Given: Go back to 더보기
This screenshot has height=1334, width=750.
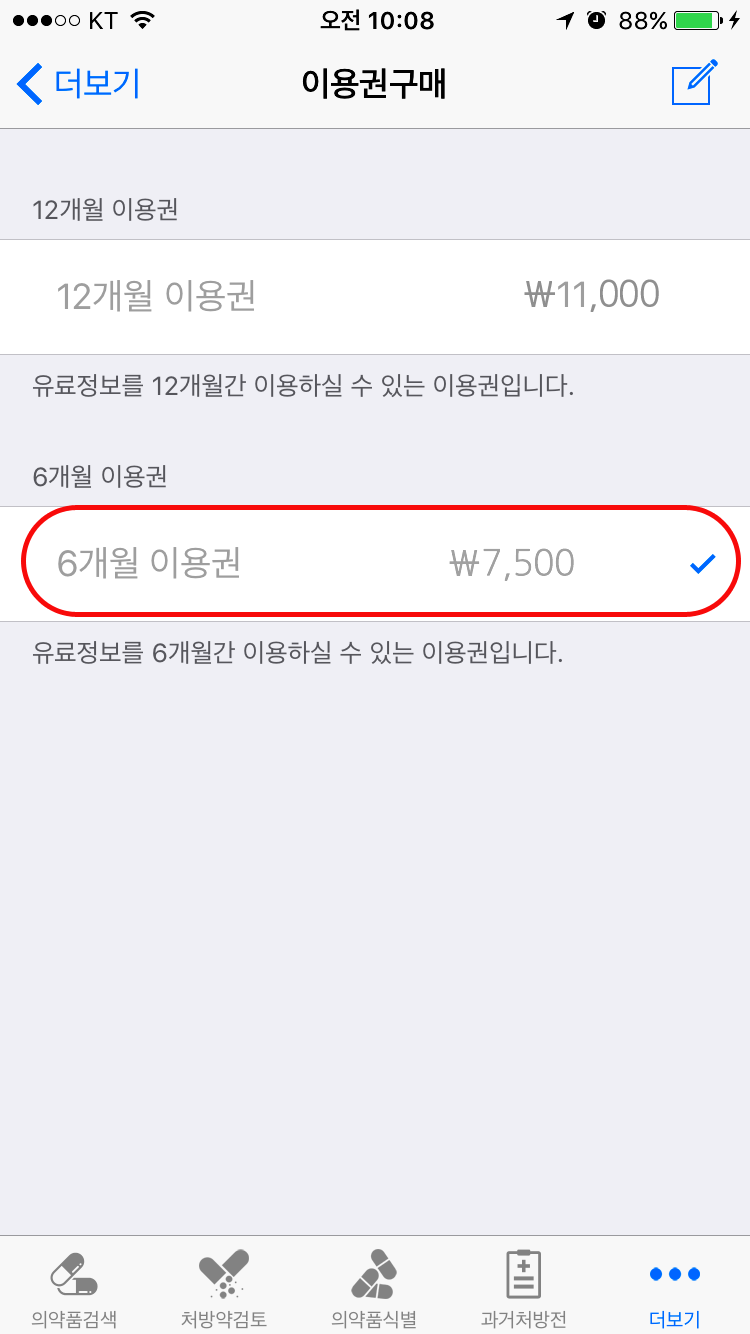Looking at the screenshot, I should point(78,84).
